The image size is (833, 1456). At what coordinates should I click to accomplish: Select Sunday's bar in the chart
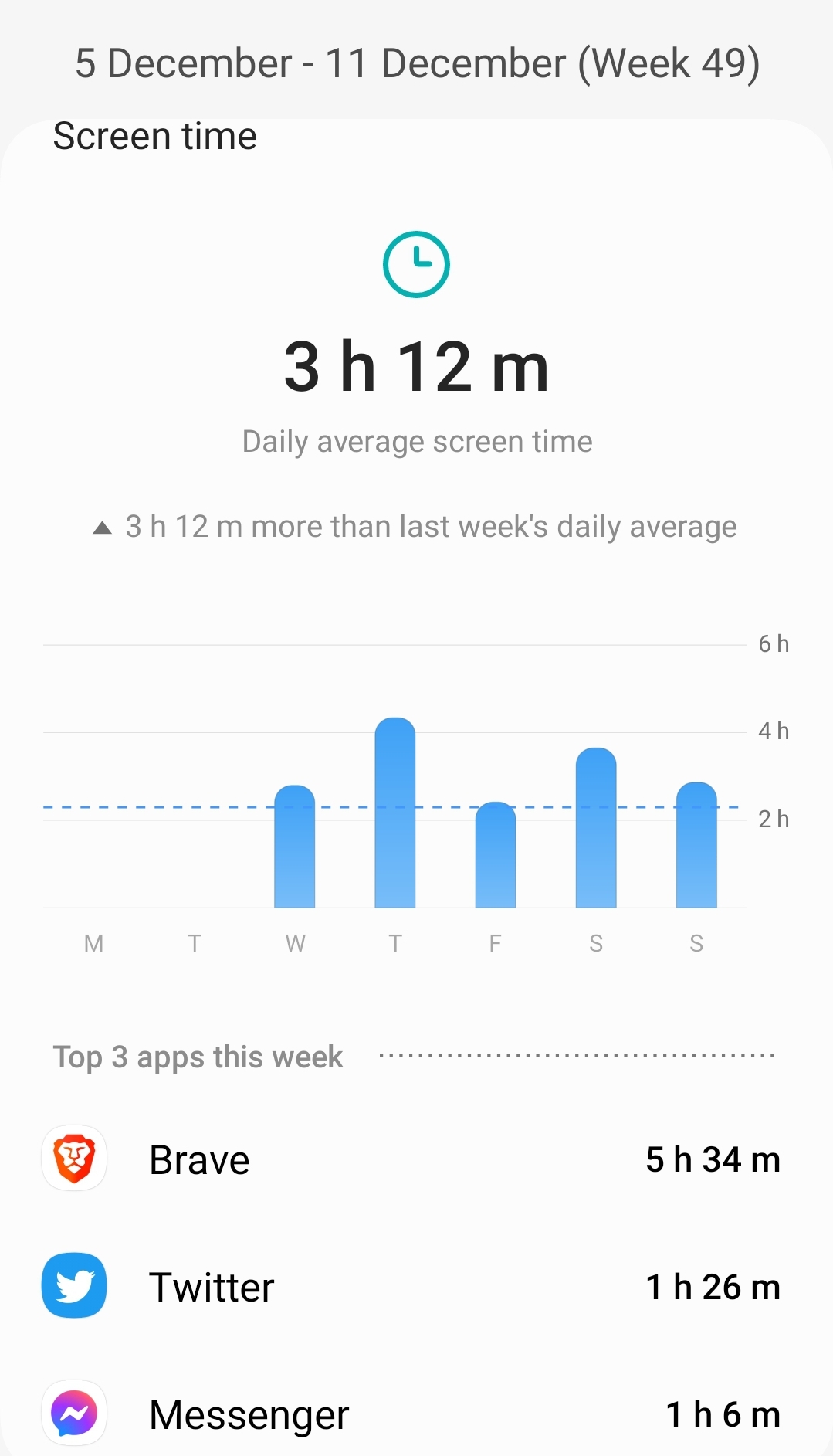pos(696,845)
